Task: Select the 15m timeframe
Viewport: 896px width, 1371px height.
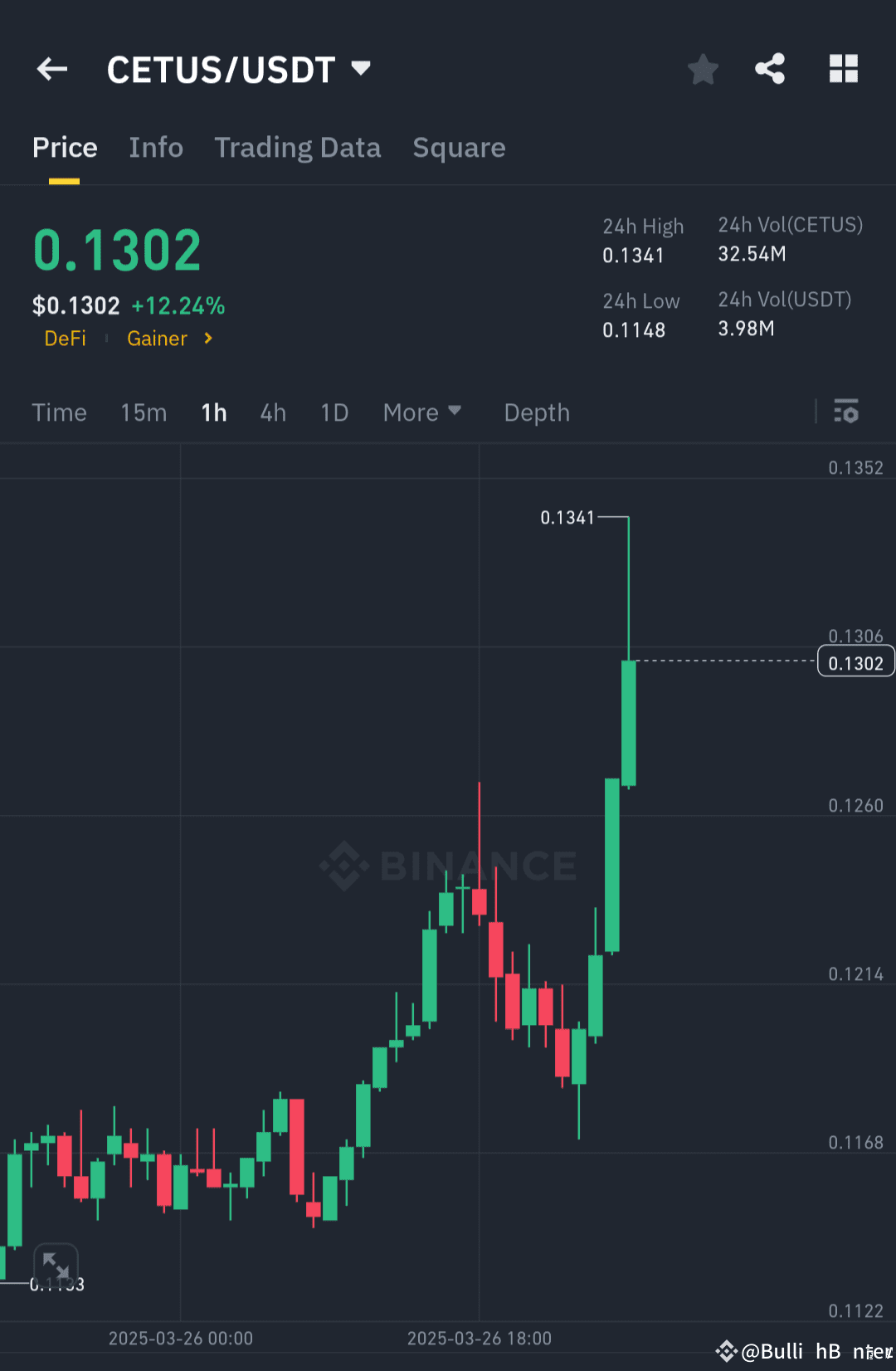Action: pos(143,412)
